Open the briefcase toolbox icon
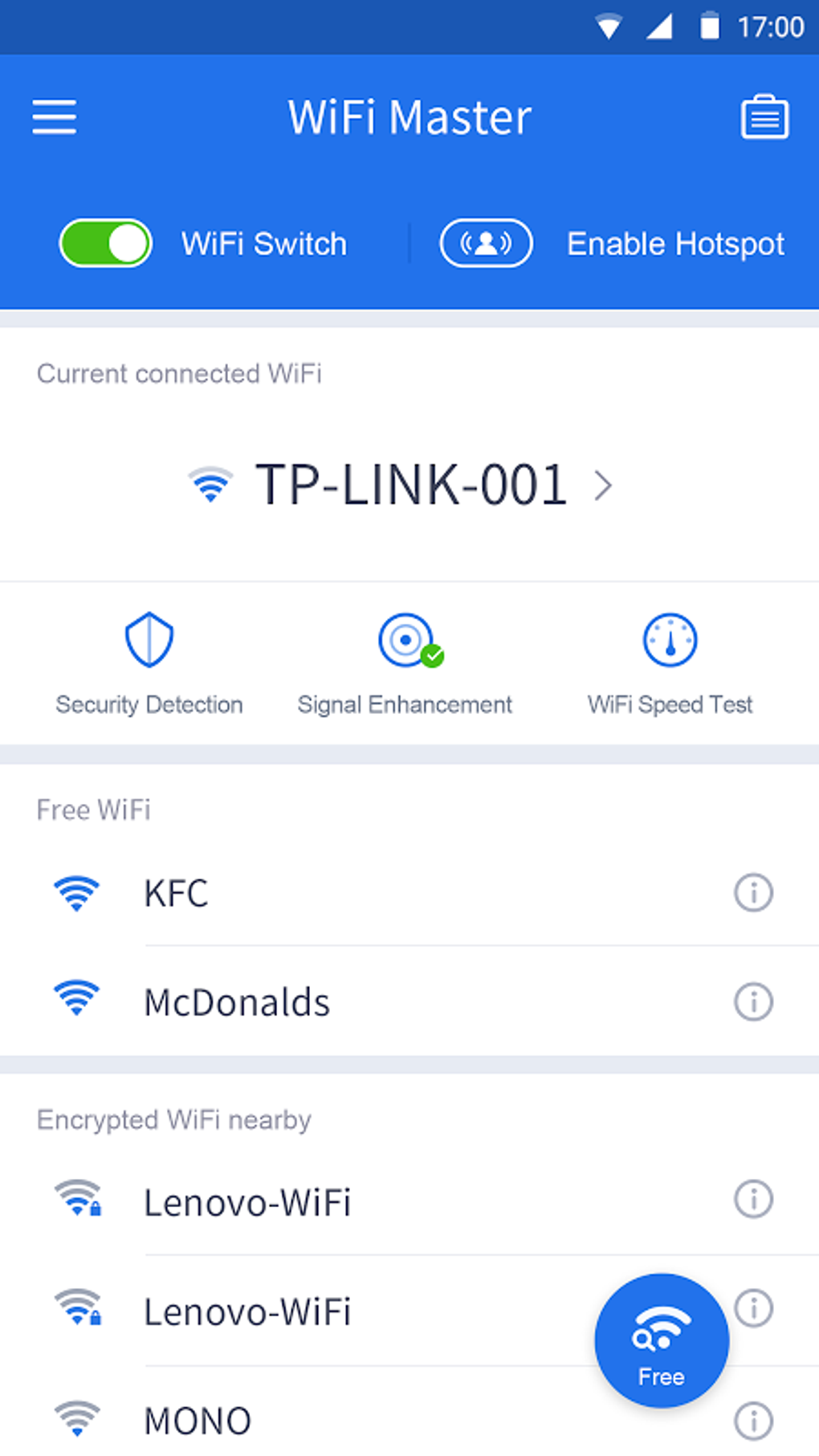 [764, 117]
